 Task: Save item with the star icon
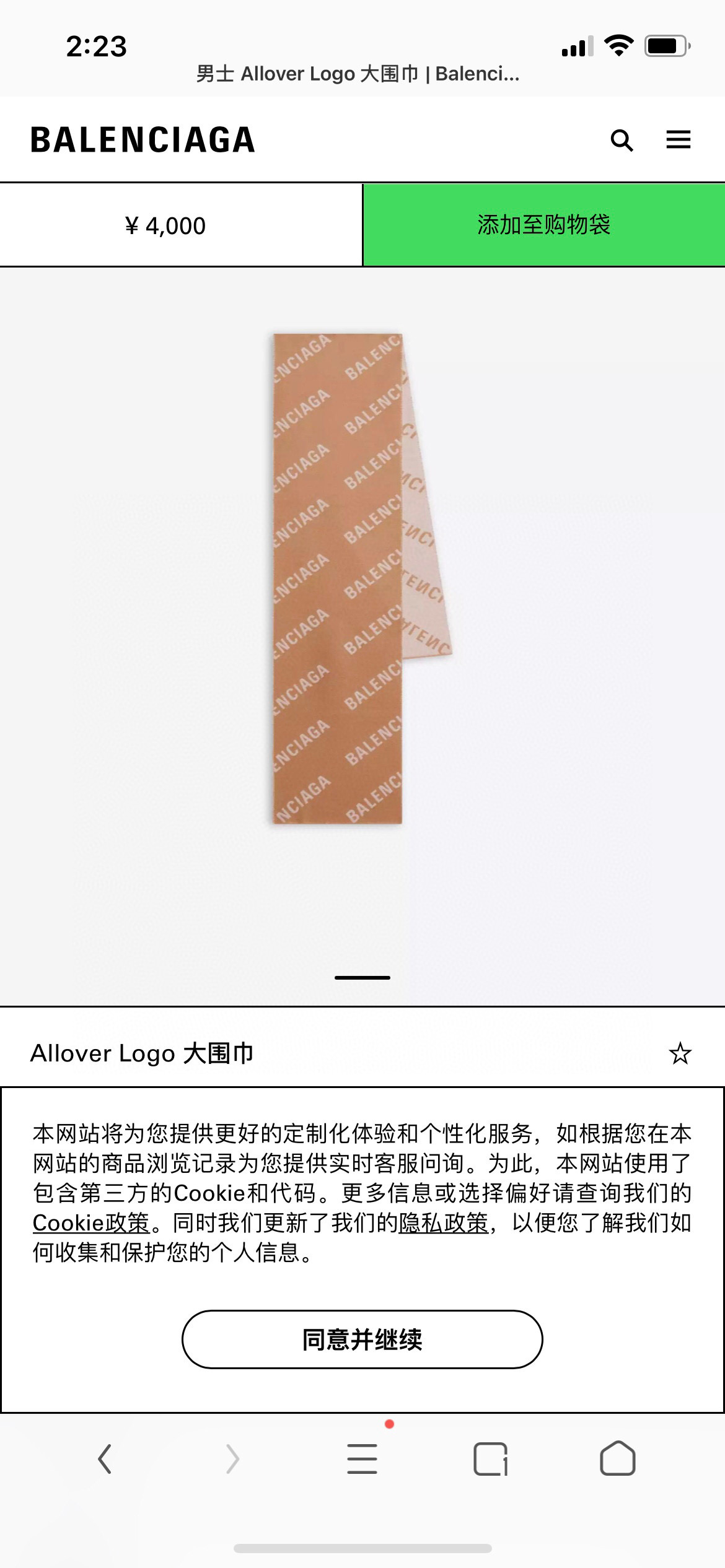(680, 1053)
